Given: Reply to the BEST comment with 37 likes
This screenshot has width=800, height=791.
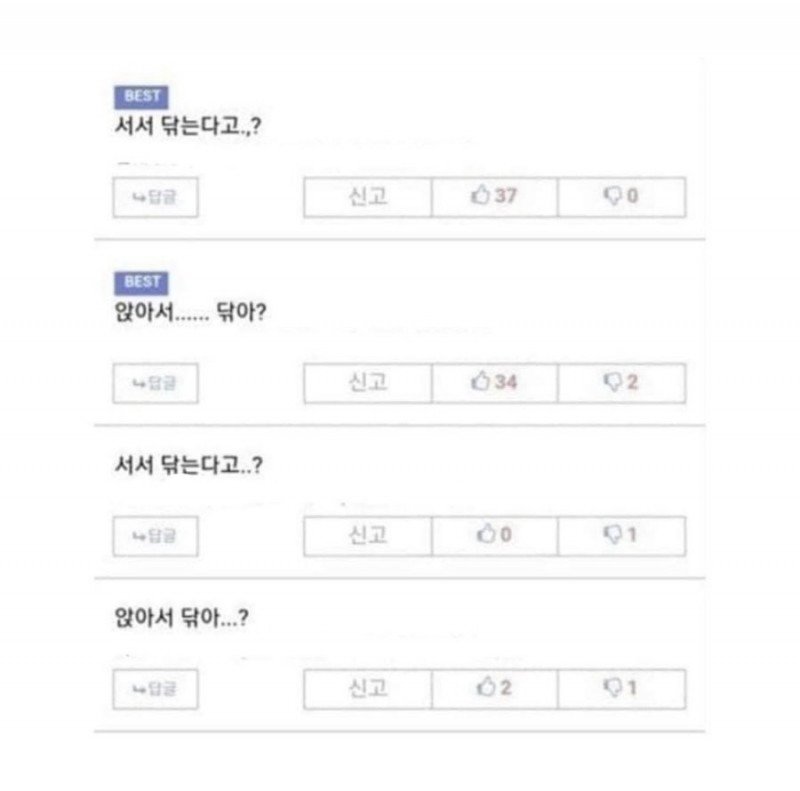Looking at the screenshot, I should [x=155, y=198].
